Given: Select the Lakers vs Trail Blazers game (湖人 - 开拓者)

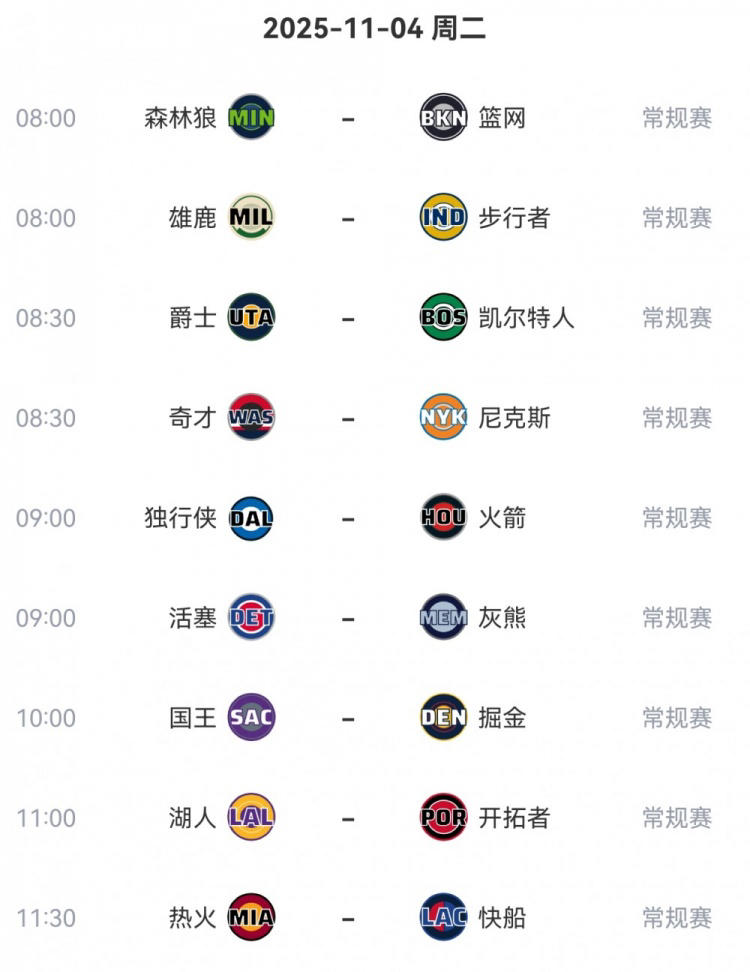Looking at the screenshot, I should [x=348, y=818].
